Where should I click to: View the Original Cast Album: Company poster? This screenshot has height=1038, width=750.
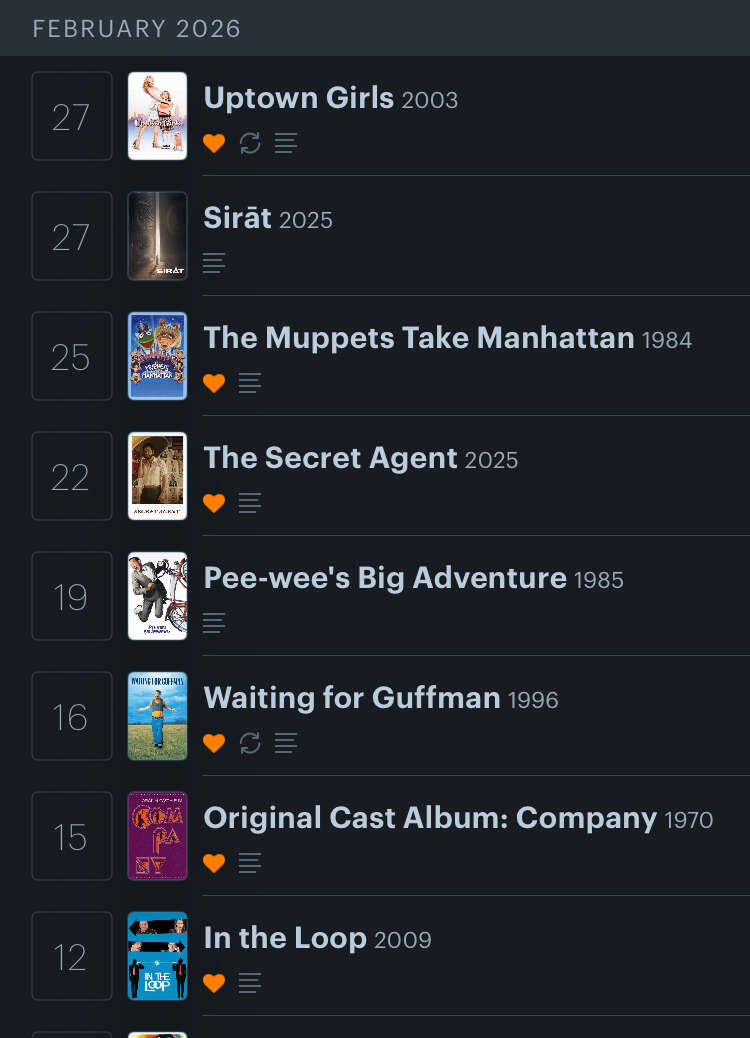tap(157, 836)
